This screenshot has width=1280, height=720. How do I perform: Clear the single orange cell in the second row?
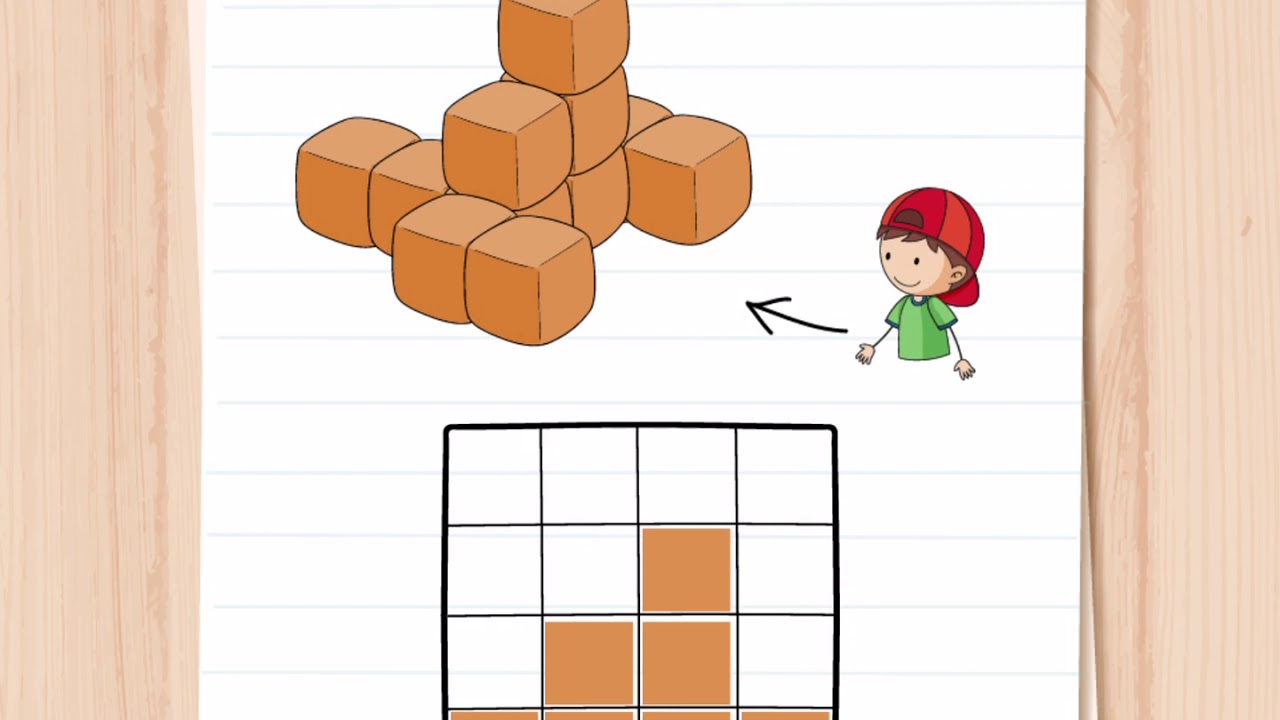pos(686,569)
